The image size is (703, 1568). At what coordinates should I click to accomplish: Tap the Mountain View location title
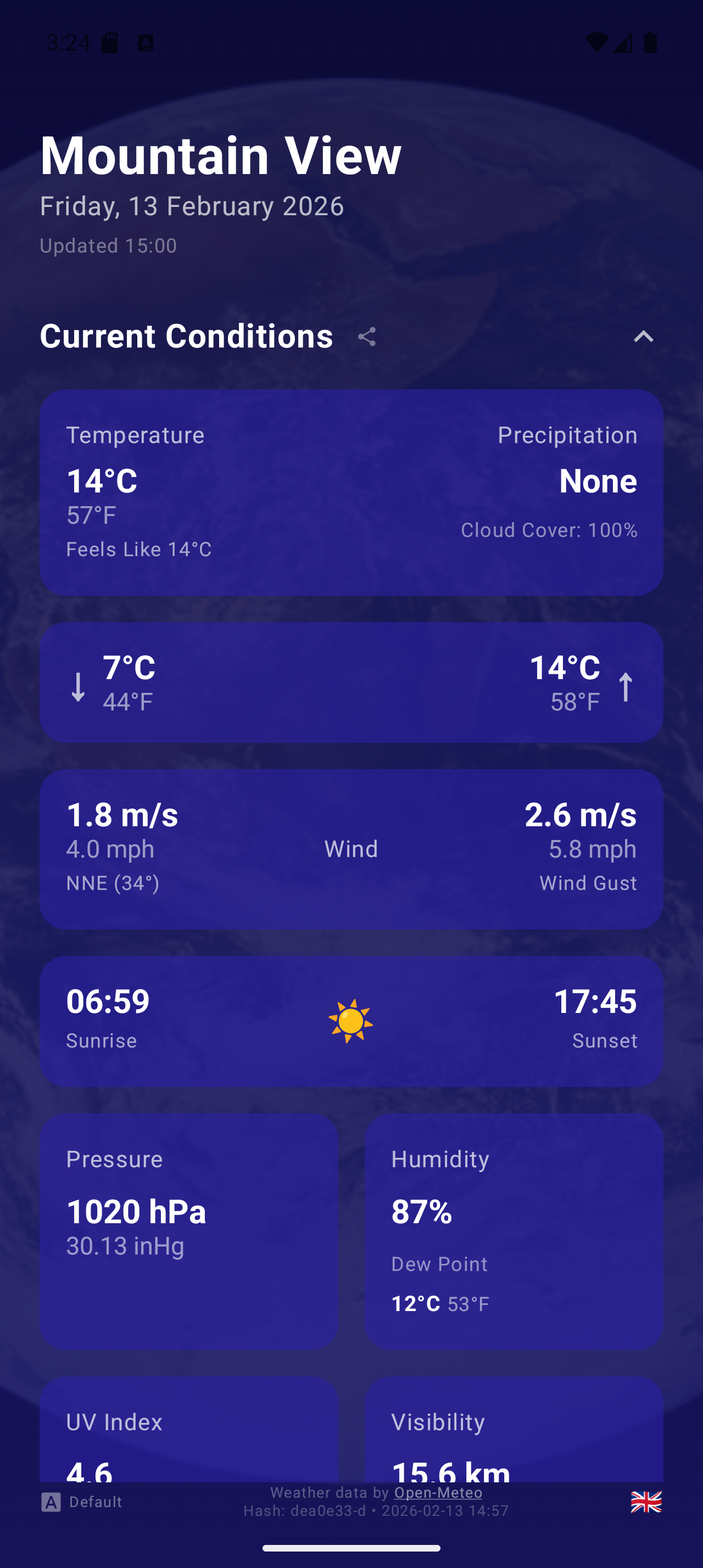[x=220, y=156]
